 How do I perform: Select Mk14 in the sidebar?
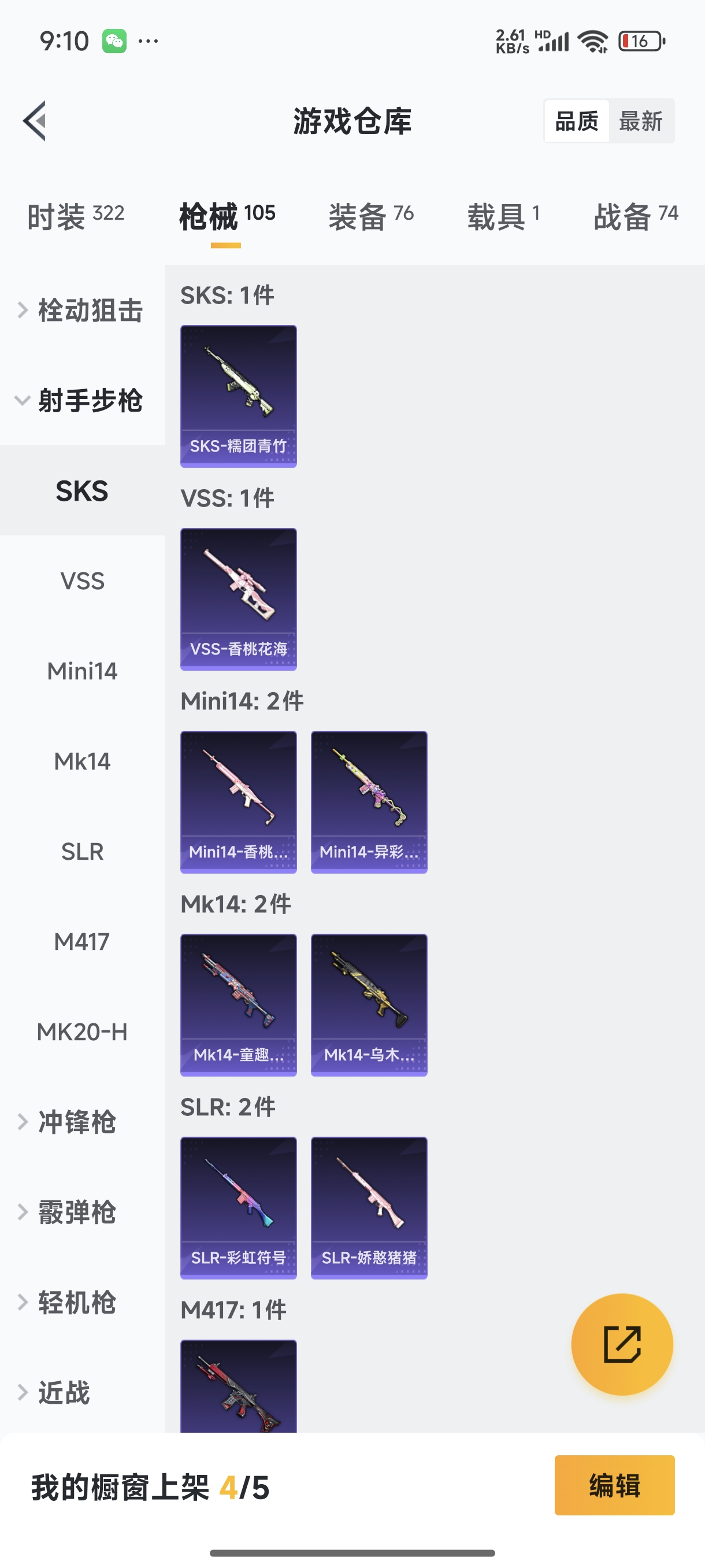pyautogui.click(x=82, y=761)
